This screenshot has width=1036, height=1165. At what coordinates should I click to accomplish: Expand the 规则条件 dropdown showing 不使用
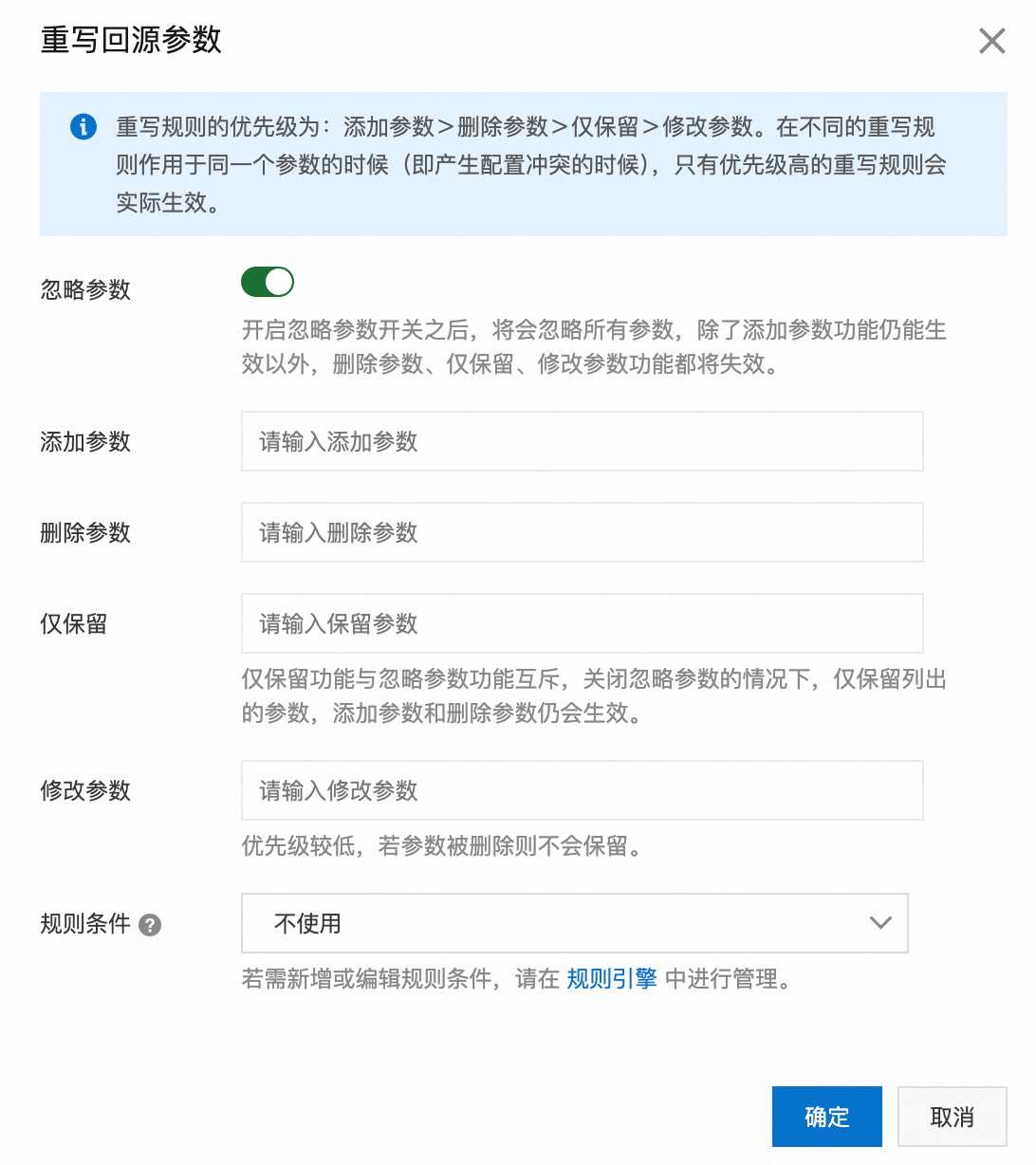coord(574,923)
